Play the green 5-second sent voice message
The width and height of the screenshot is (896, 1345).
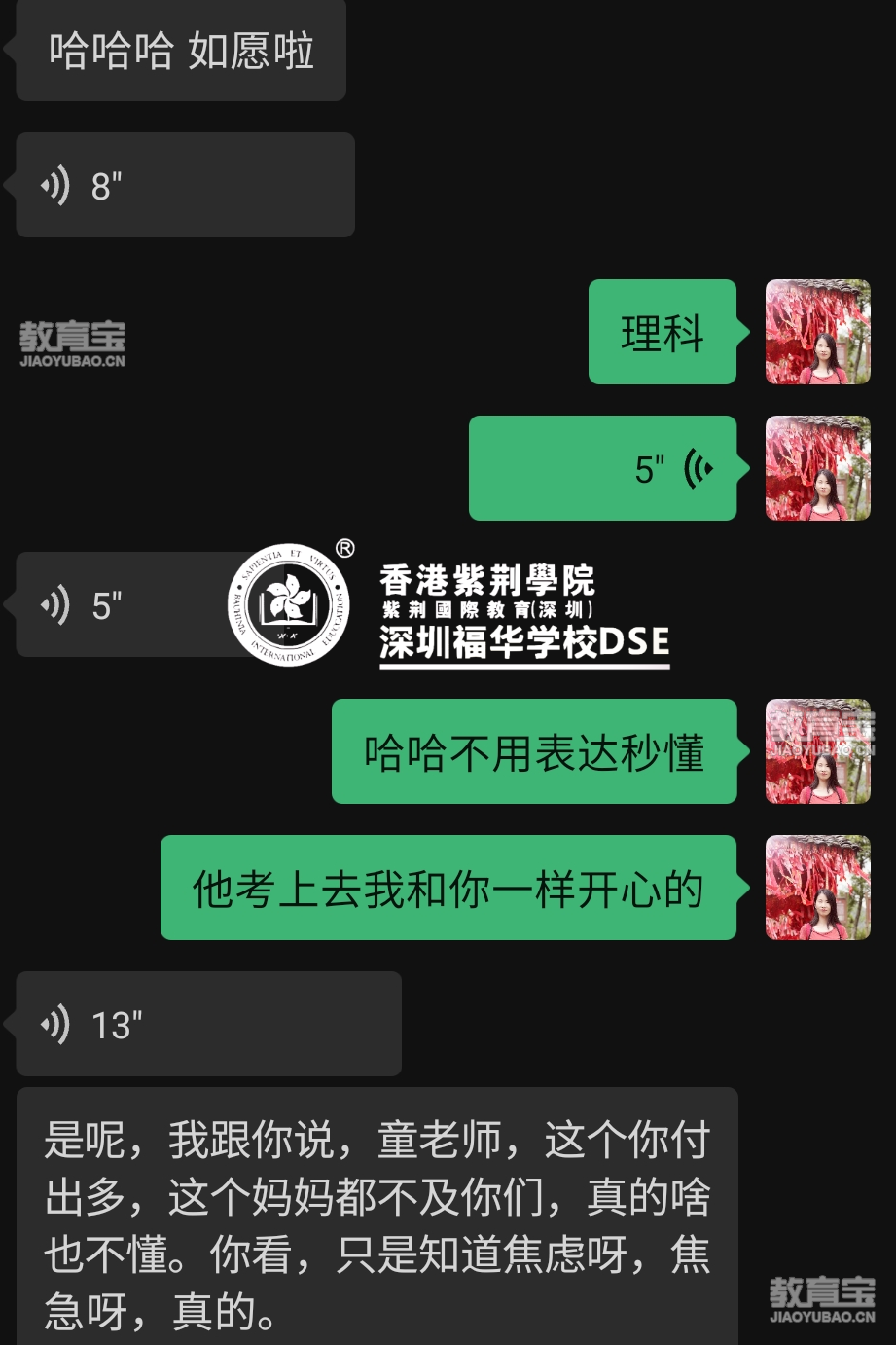[x=603, y=468]
